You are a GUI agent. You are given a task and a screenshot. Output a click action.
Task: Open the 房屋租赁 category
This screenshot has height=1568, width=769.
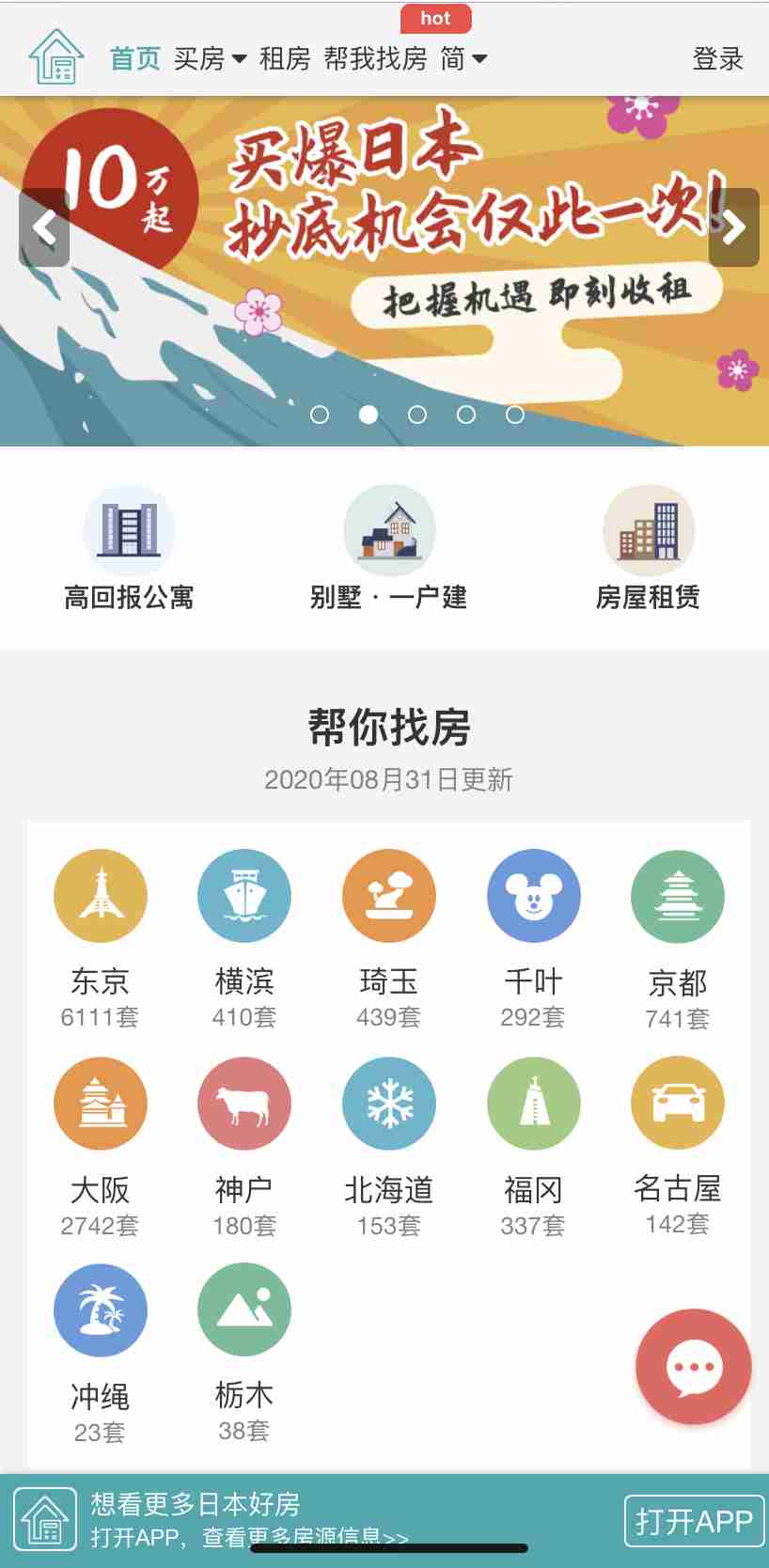point(648,549)
